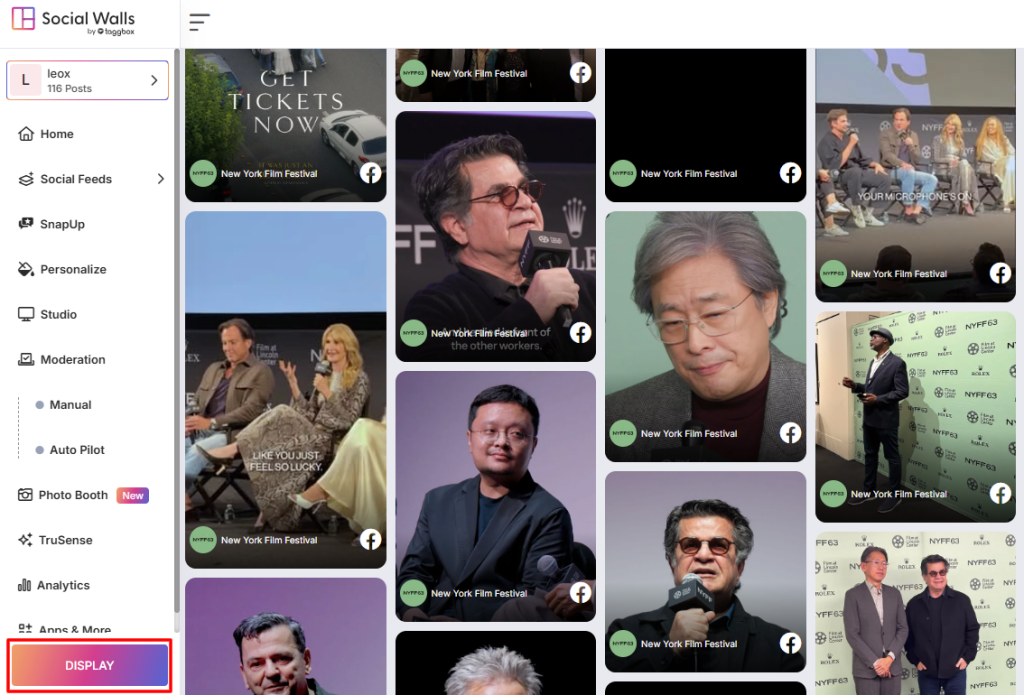The height and width of the screenshot is (695, 1024).
Task: Open Photo Booth feature
Action: (x=73, y=495)
